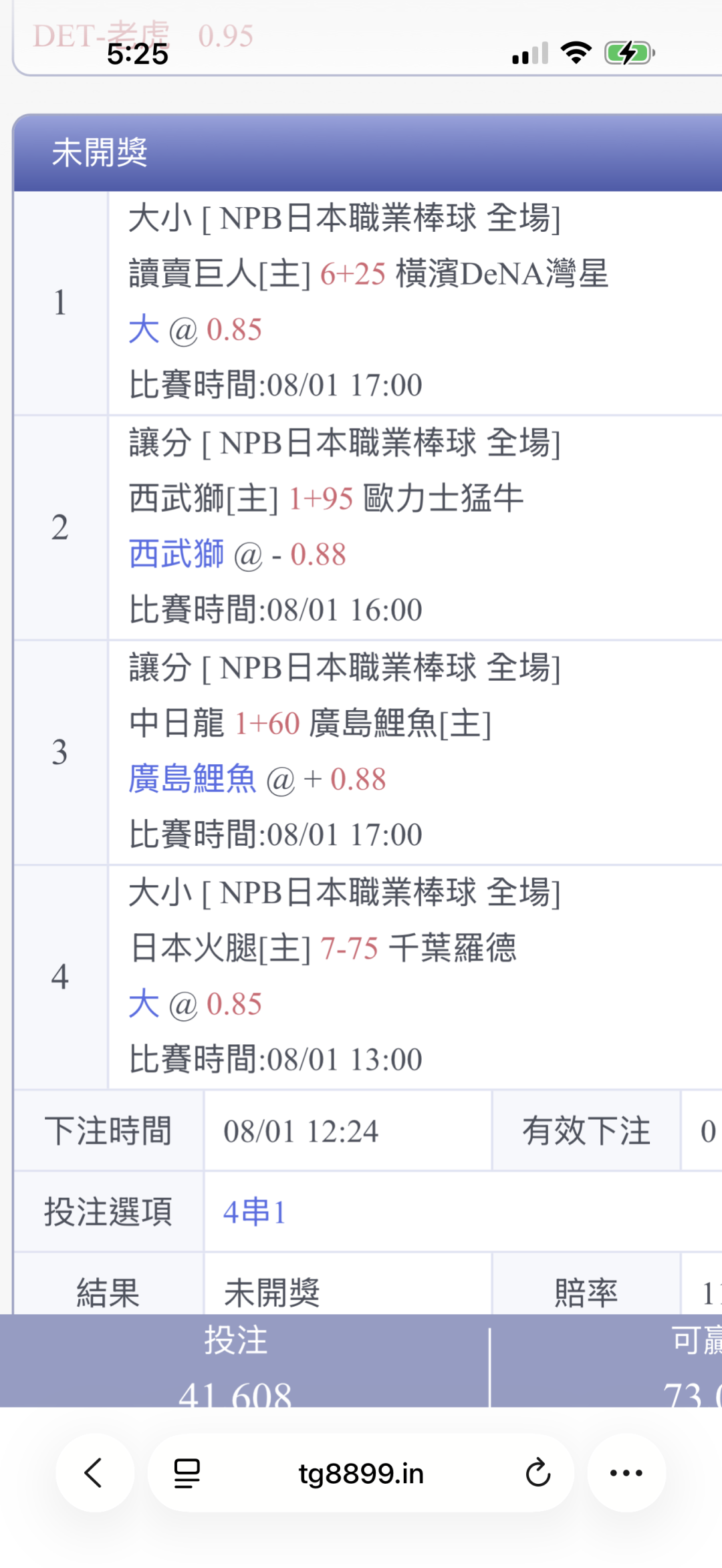The image size is (722, 1568).
Task: Open the browser overflow menu
Action: (x=626, y=1472)
